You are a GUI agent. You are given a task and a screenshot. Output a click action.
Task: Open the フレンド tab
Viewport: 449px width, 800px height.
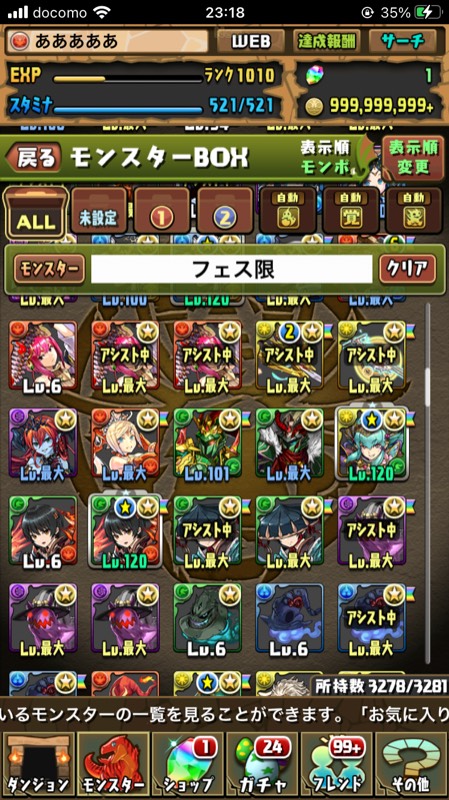(x=337, y=765)
